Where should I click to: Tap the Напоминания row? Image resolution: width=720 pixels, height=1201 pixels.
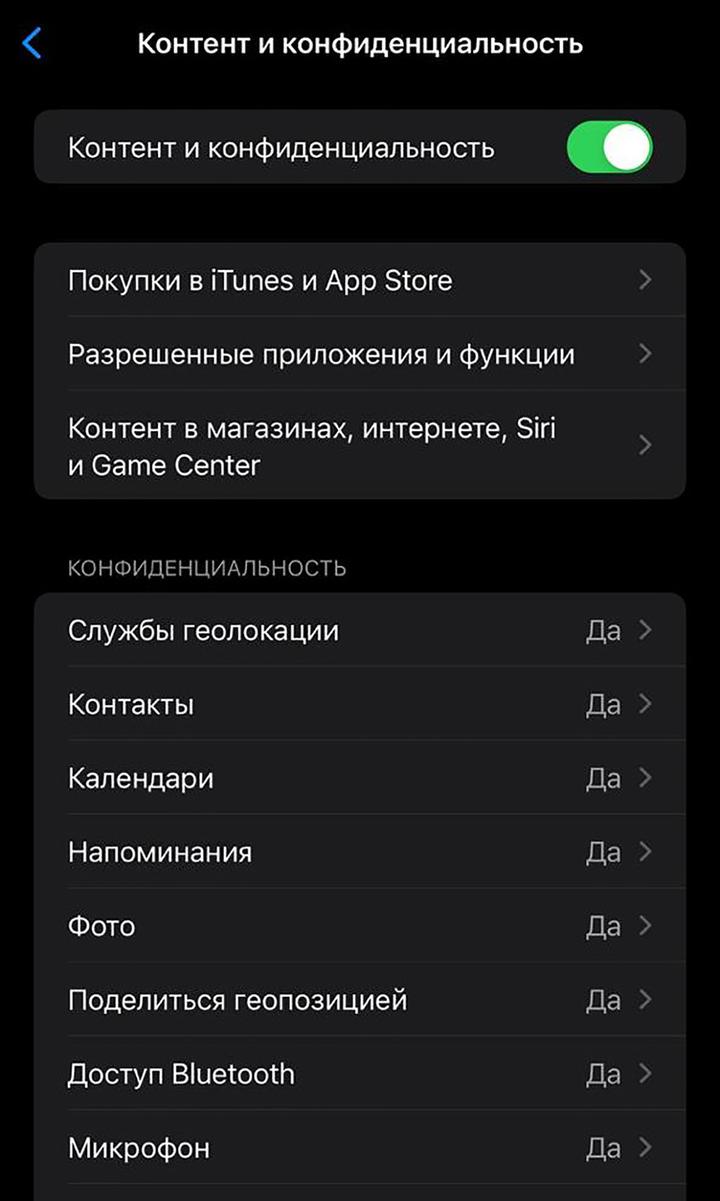tap(360, 852)
